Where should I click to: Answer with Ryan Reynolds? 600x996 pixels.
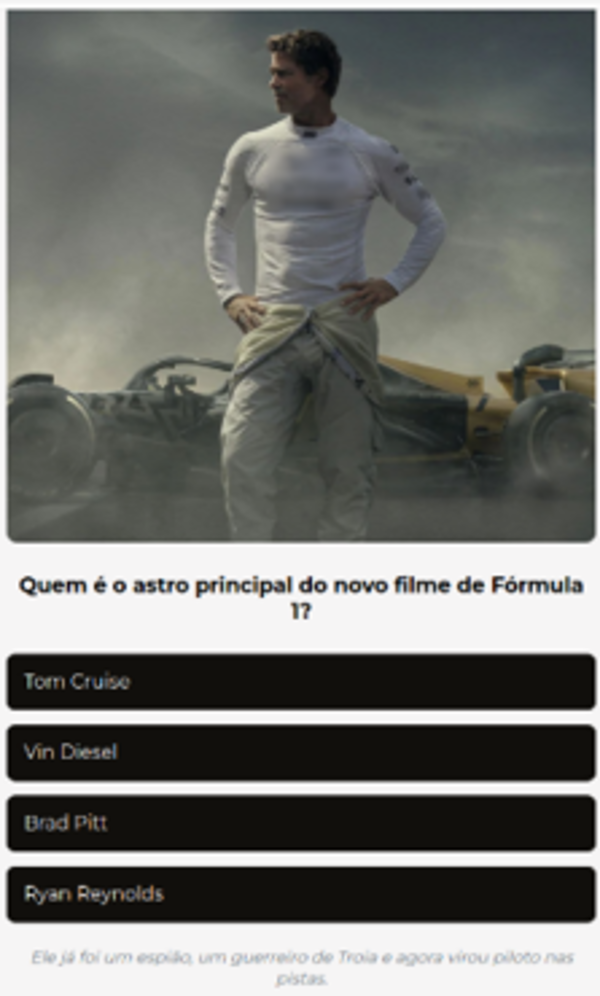(300, 894)
